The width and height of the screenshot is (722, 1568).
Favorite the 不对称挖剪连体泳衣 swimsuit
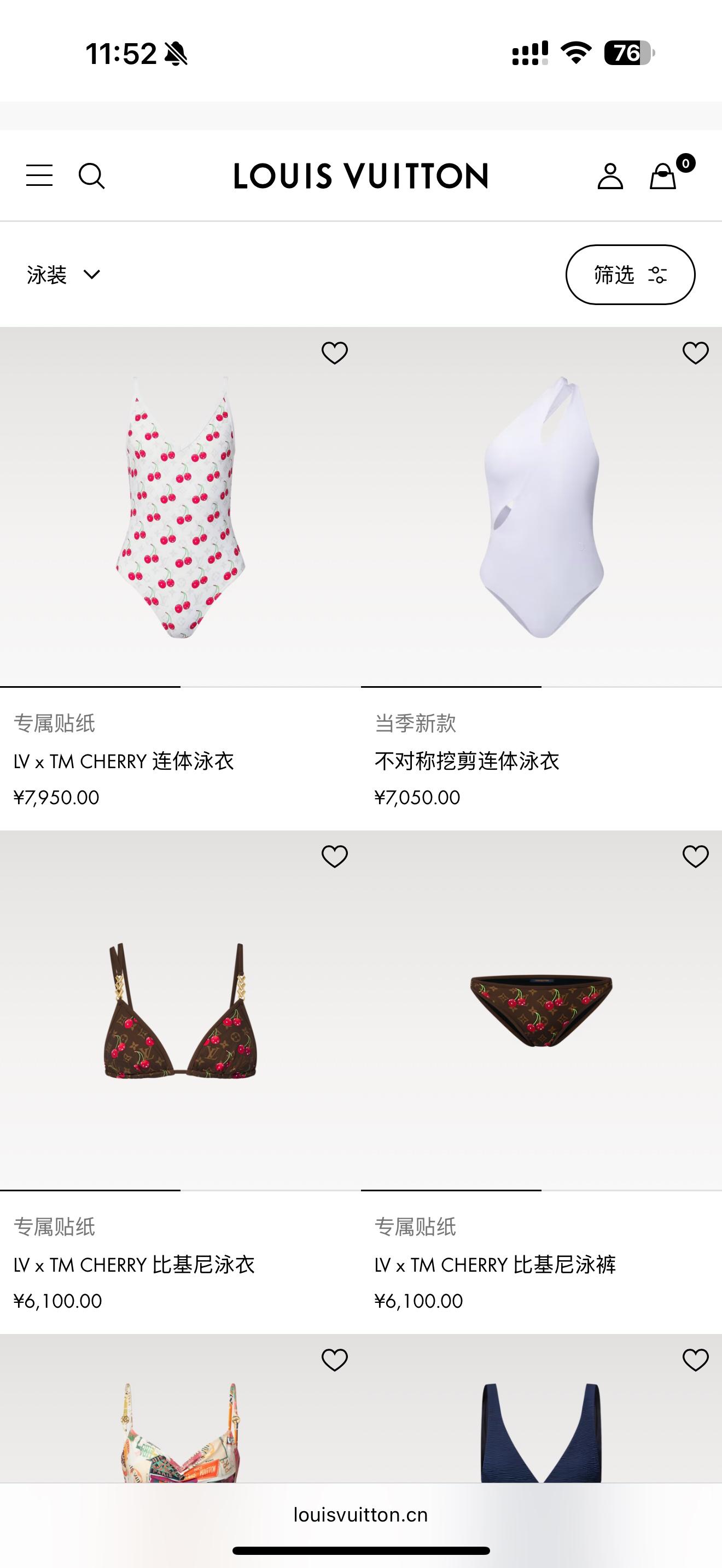coord(695,353)
